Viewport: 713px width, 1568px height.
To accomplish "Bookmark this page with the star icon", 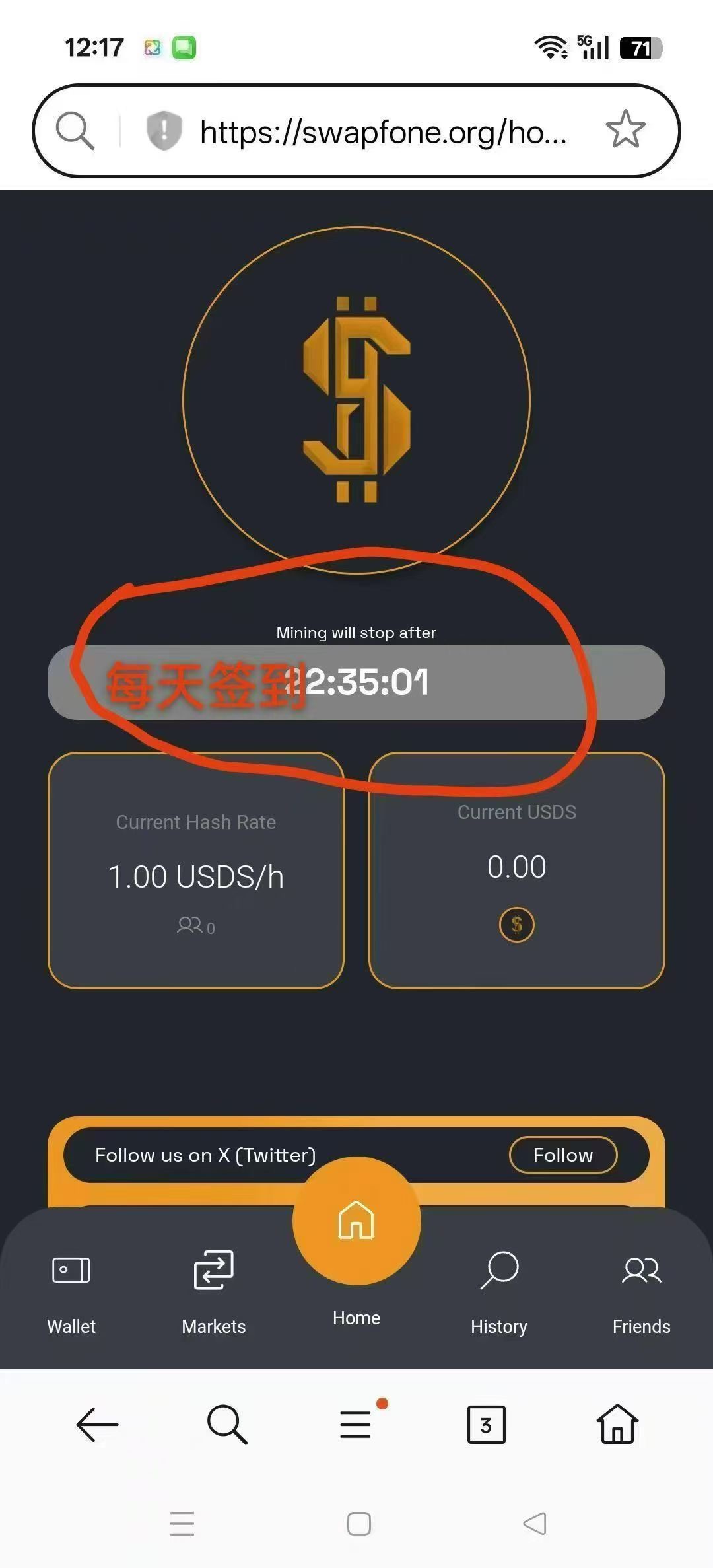I will tap(625, 129).
